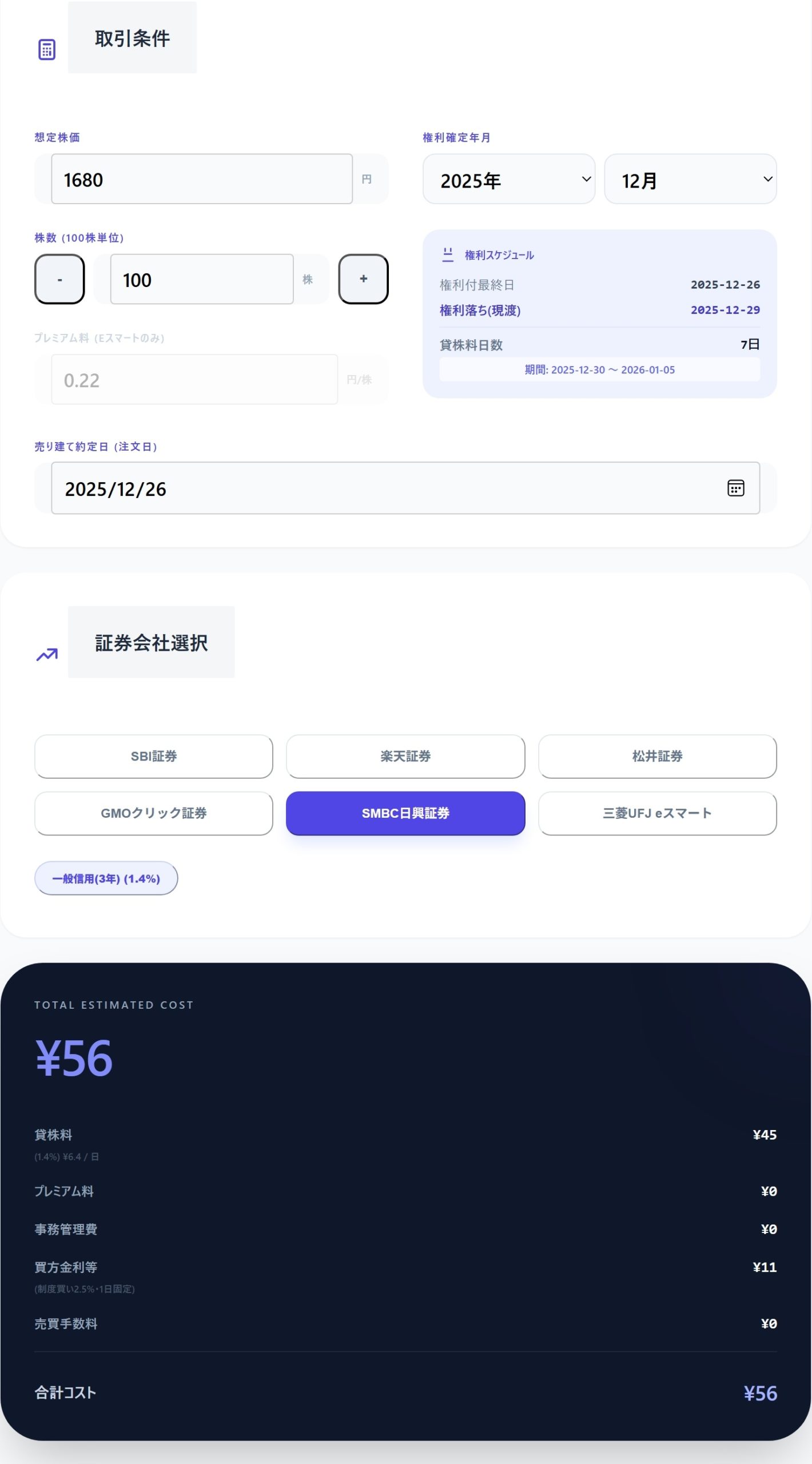The height and width of the screenshot is (1464, 812).
Task: Select 楽天証券 broker
Action: pos(405,756)
